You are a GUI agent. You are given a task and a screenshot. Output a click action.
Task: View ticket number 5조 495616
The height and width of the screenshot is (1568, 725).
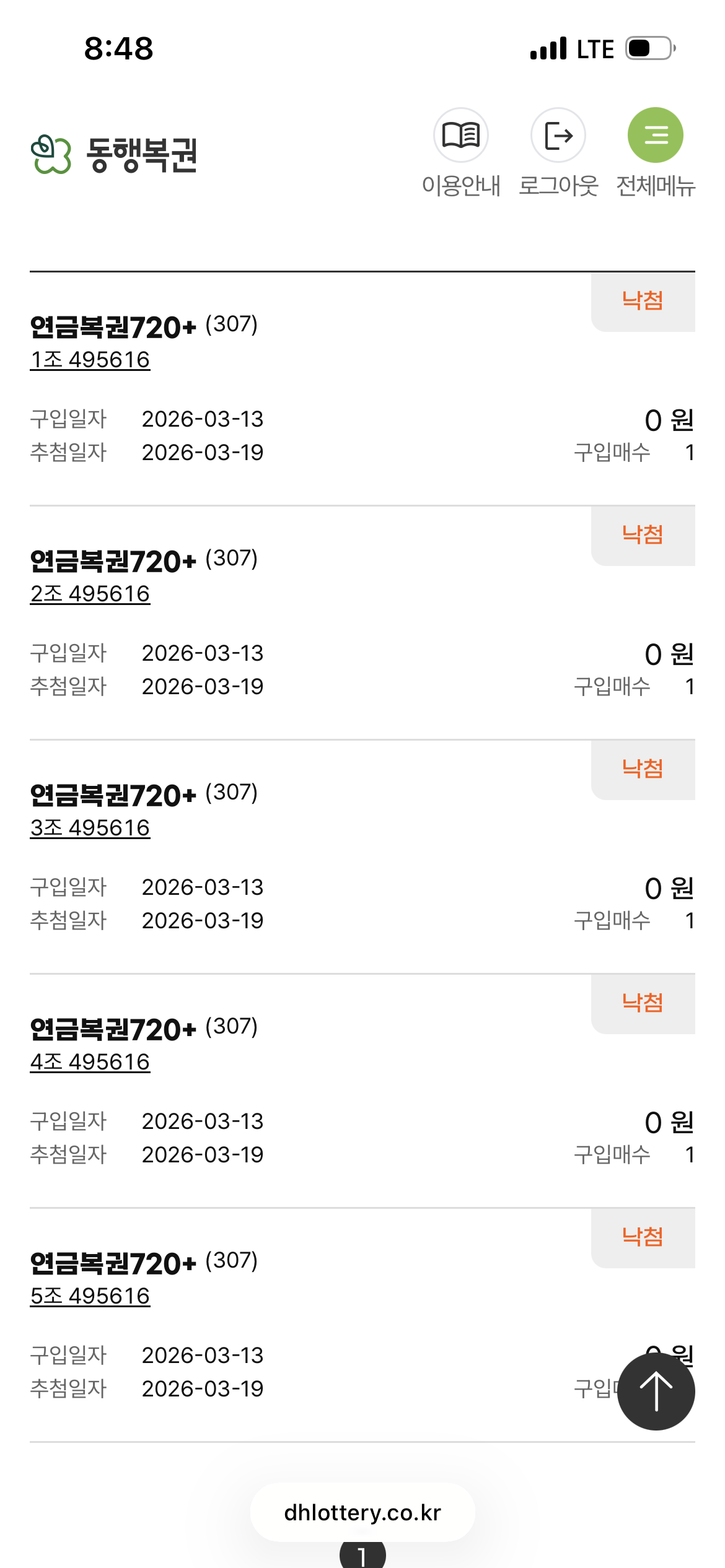(x=90, y=1296)
